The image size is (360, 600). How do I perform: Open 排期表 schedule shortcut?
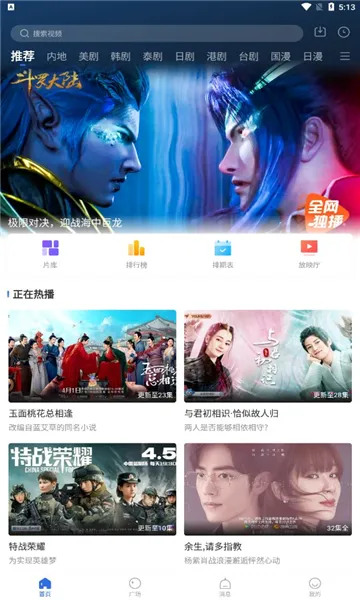click(223, 254)
